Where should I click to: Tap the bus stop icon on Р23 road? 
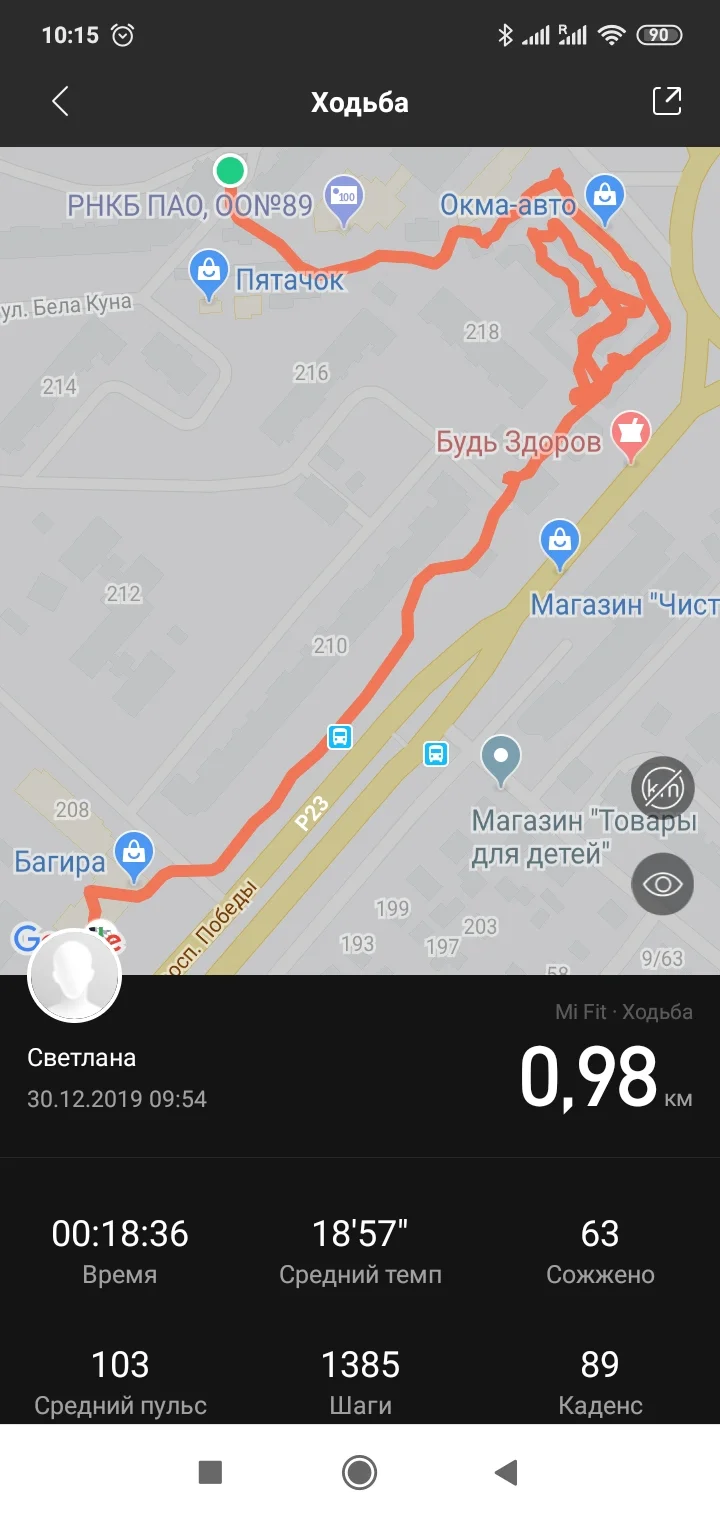340,737
